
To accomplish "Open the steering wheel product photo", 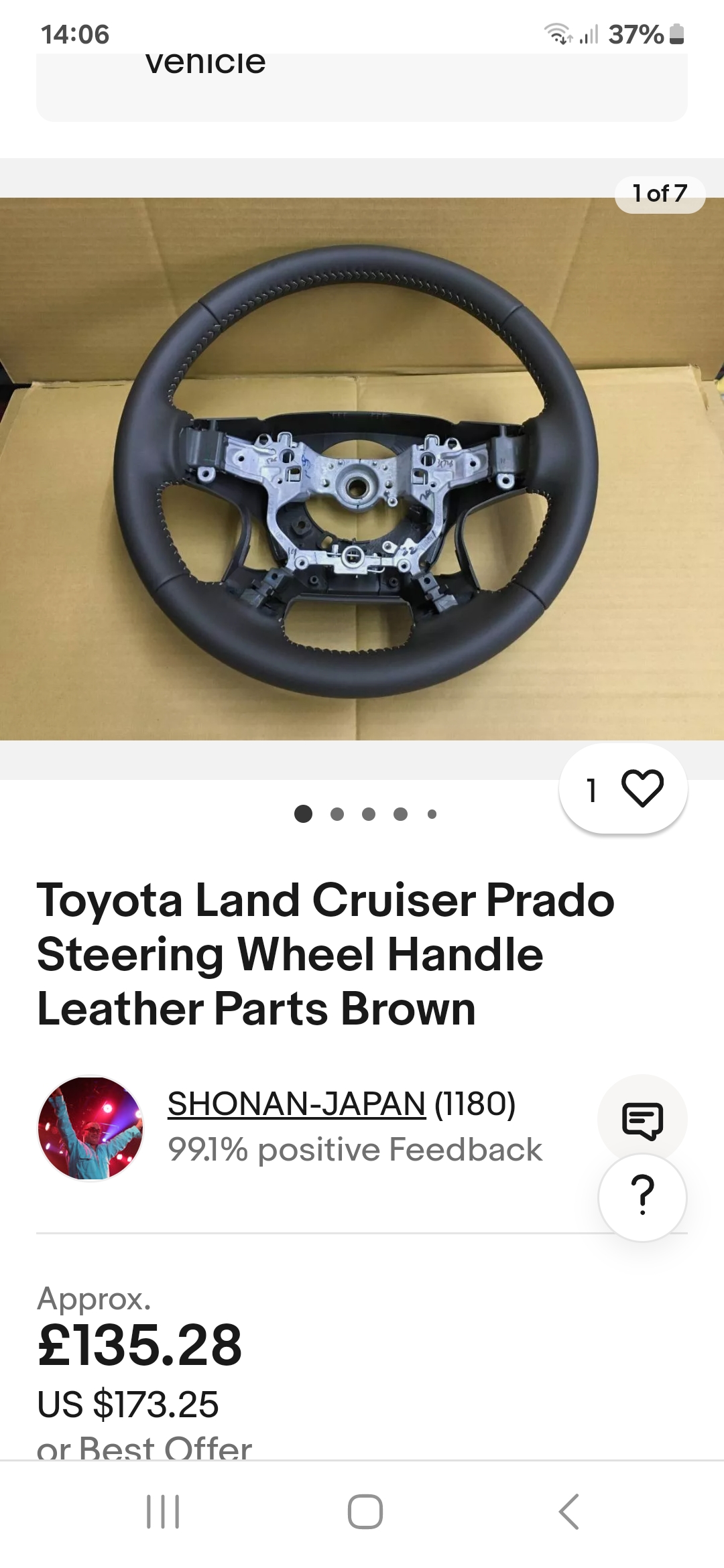I will point(362,469).
